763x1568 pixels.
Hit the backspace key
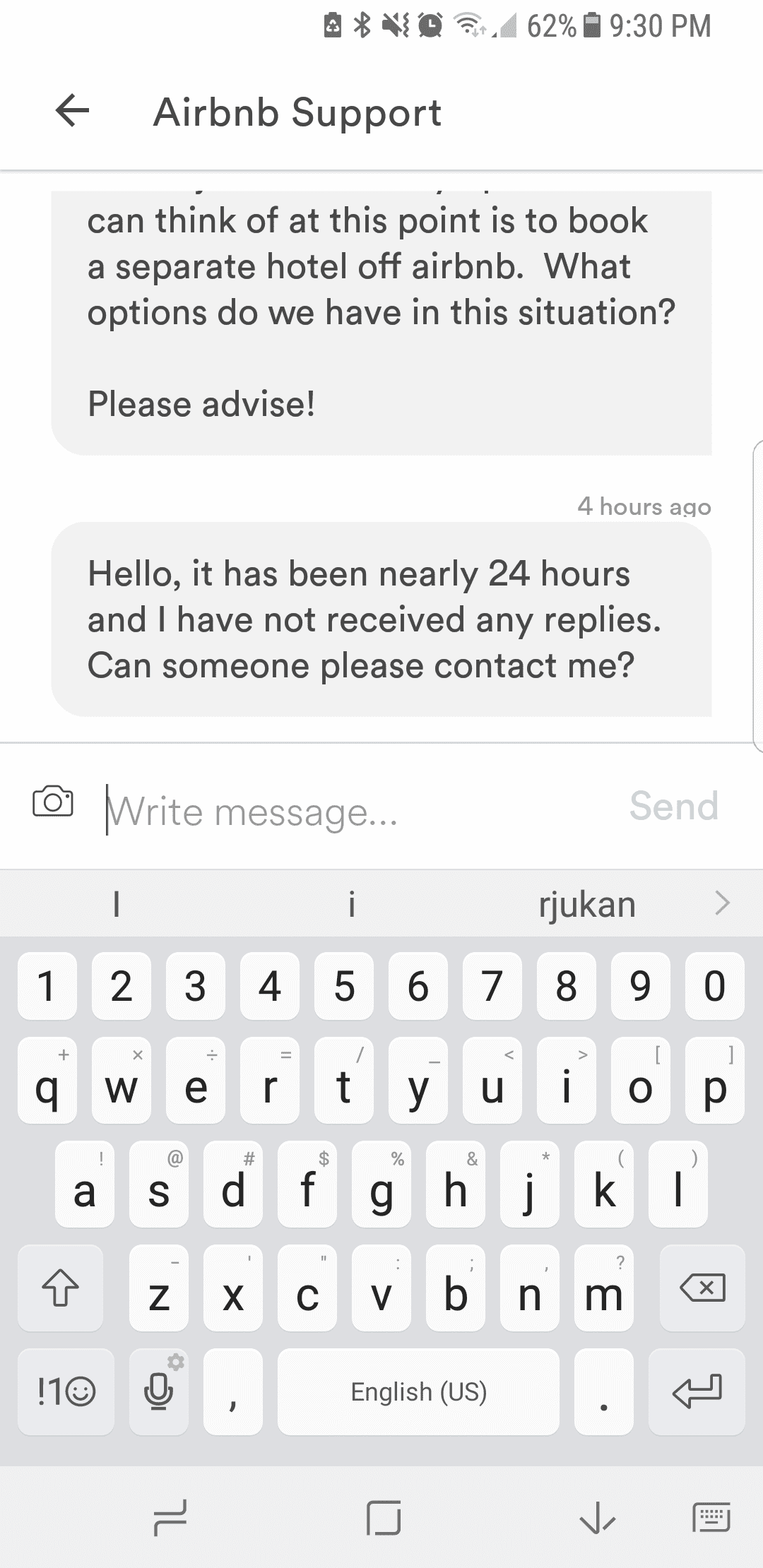[702, 1288]
